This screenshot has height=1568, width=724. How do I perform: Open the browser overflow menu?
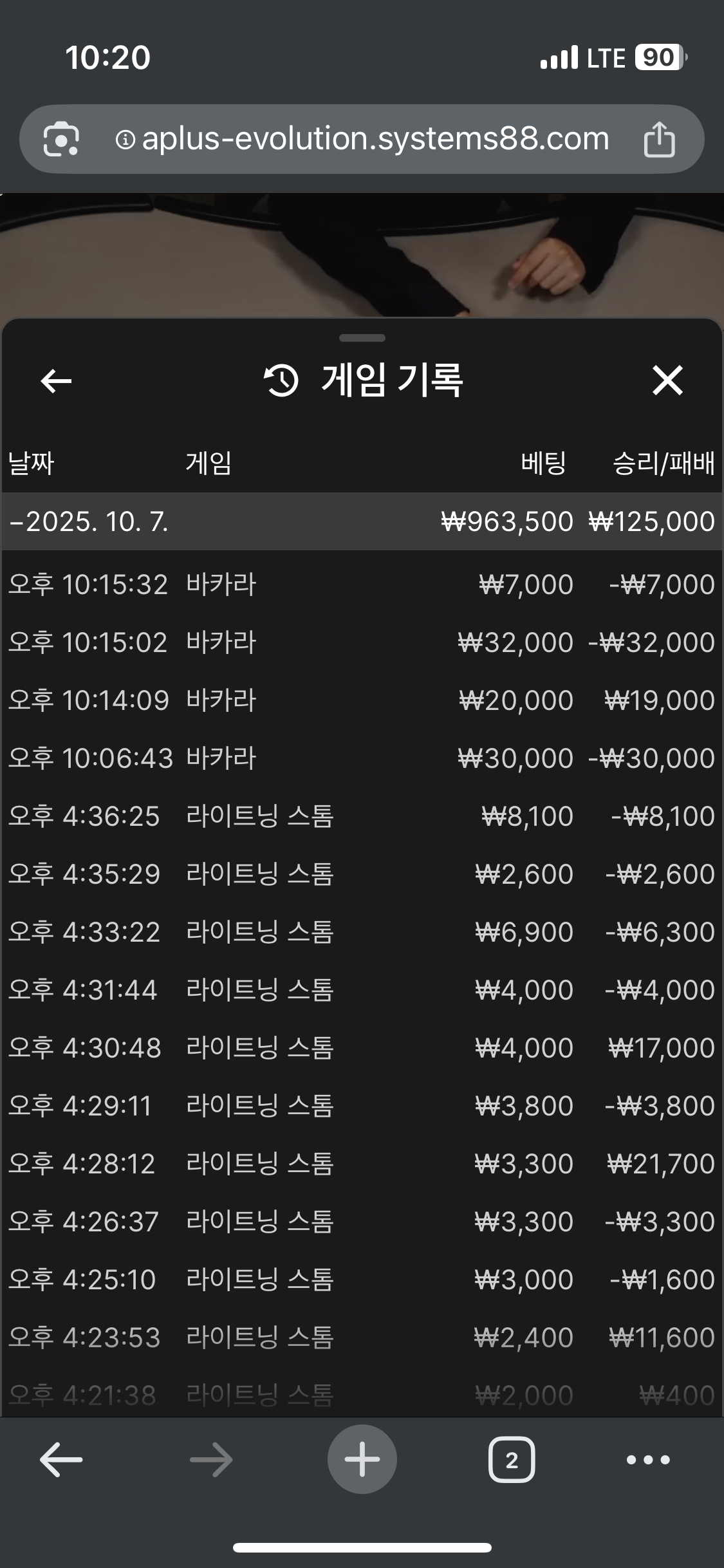point(648,1460)
